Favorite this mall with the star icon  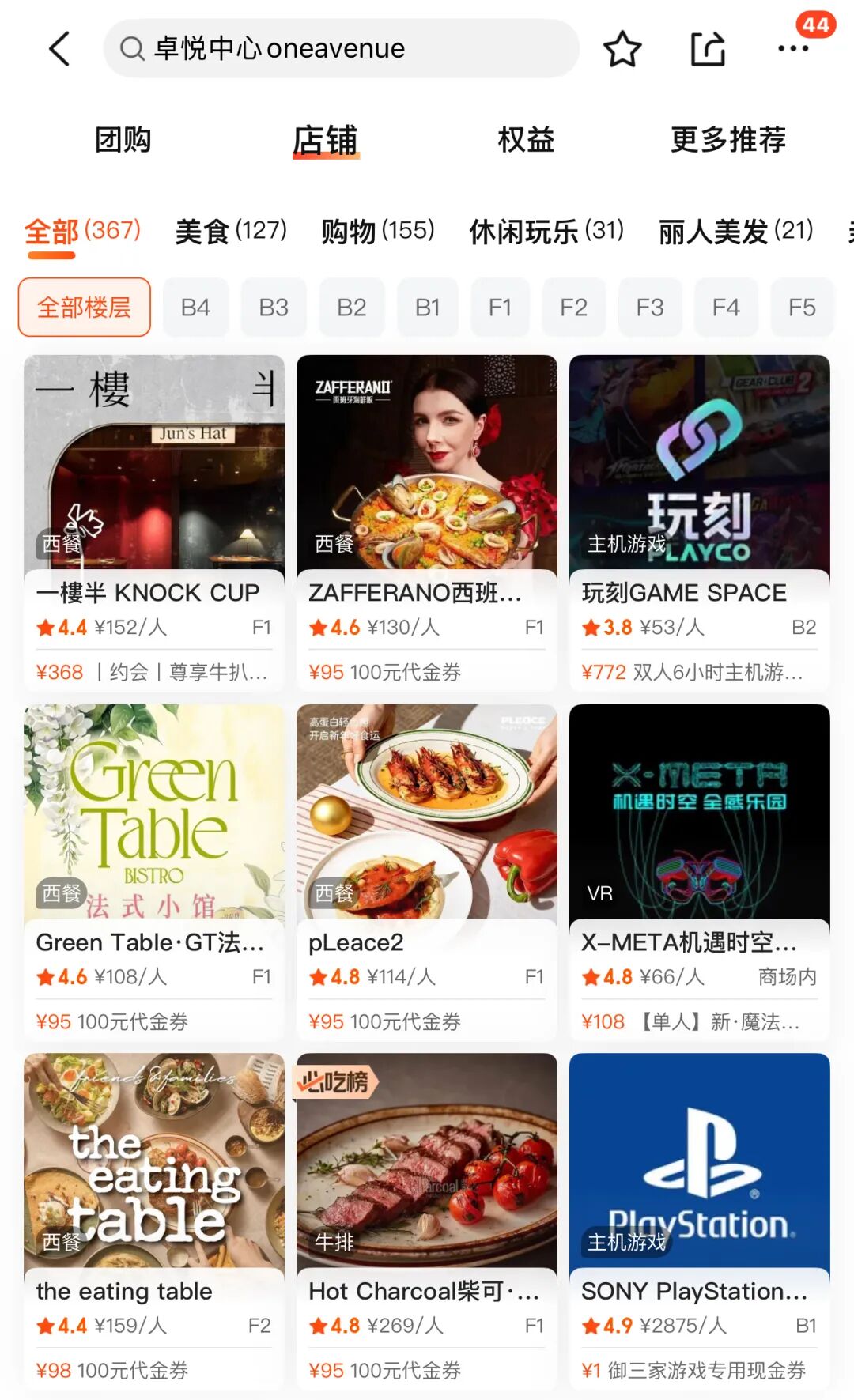[x=622, y=49]
